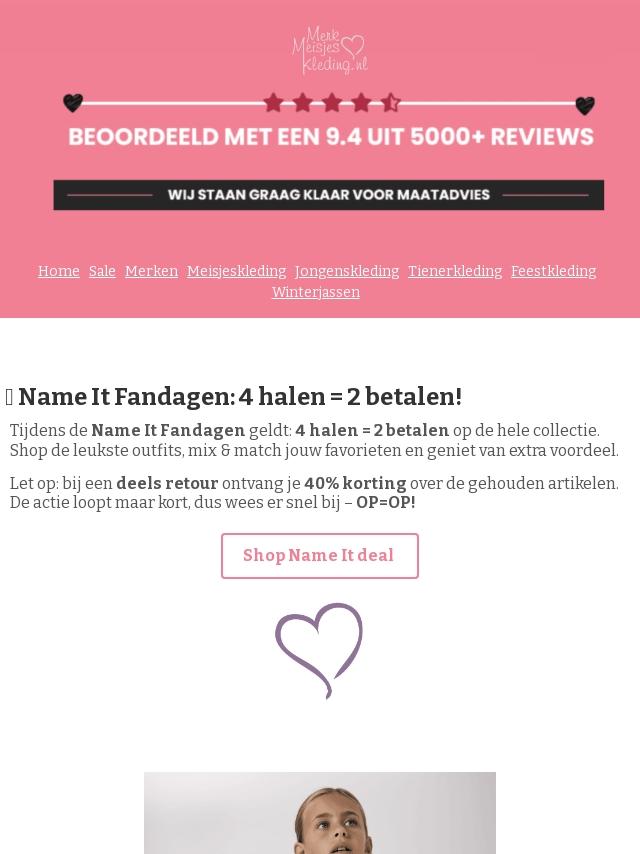Tap the Shop Name It deal button

[x=319, y=556]
